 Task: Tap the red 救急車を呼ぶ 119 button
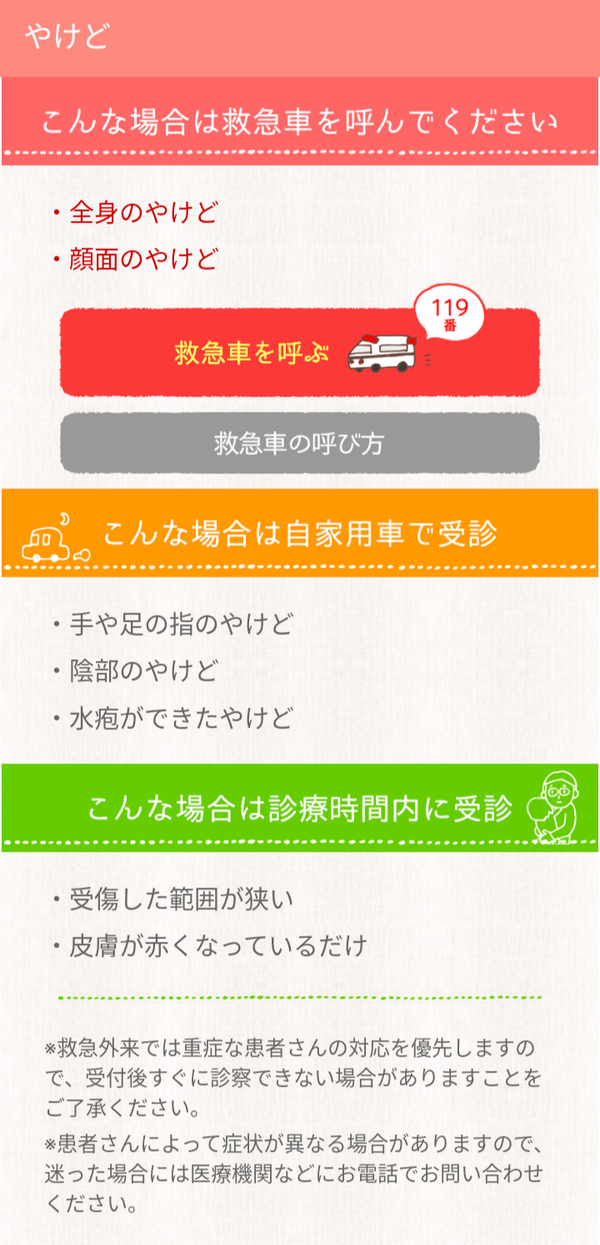point(300,352)
